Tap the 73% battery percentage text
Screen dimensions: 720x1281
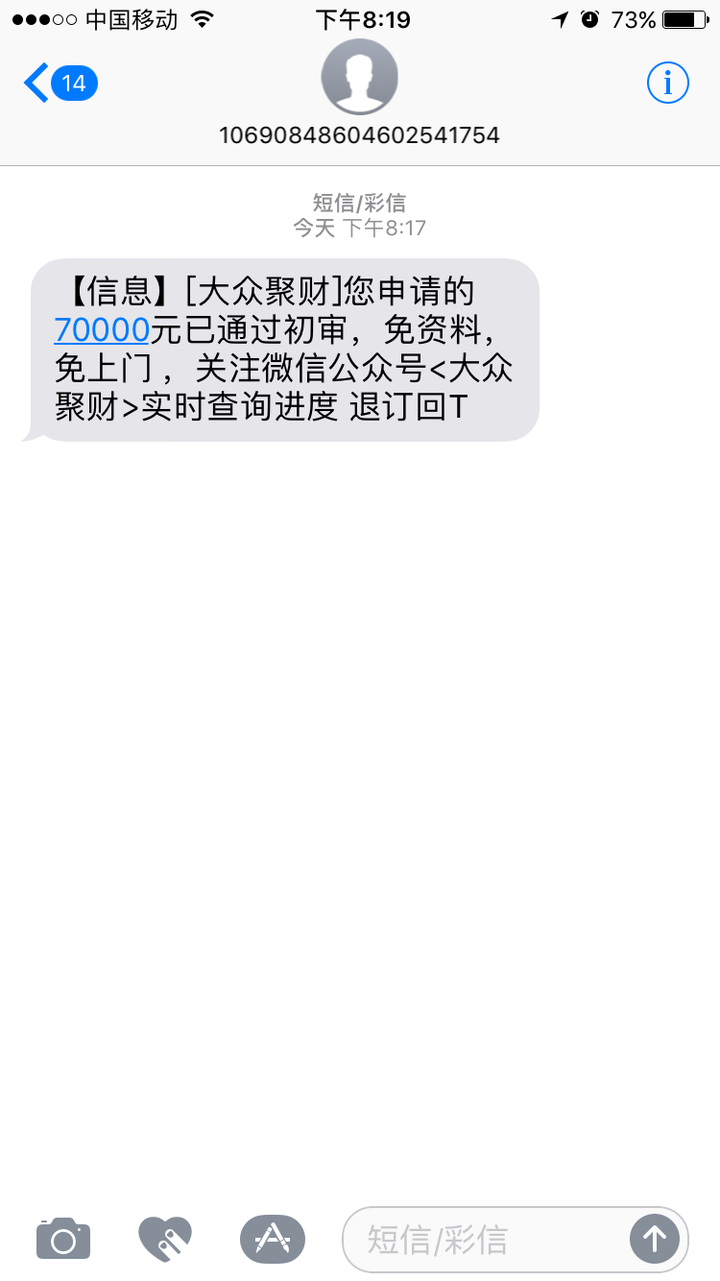pyautogui.click(x=633, y=17)
